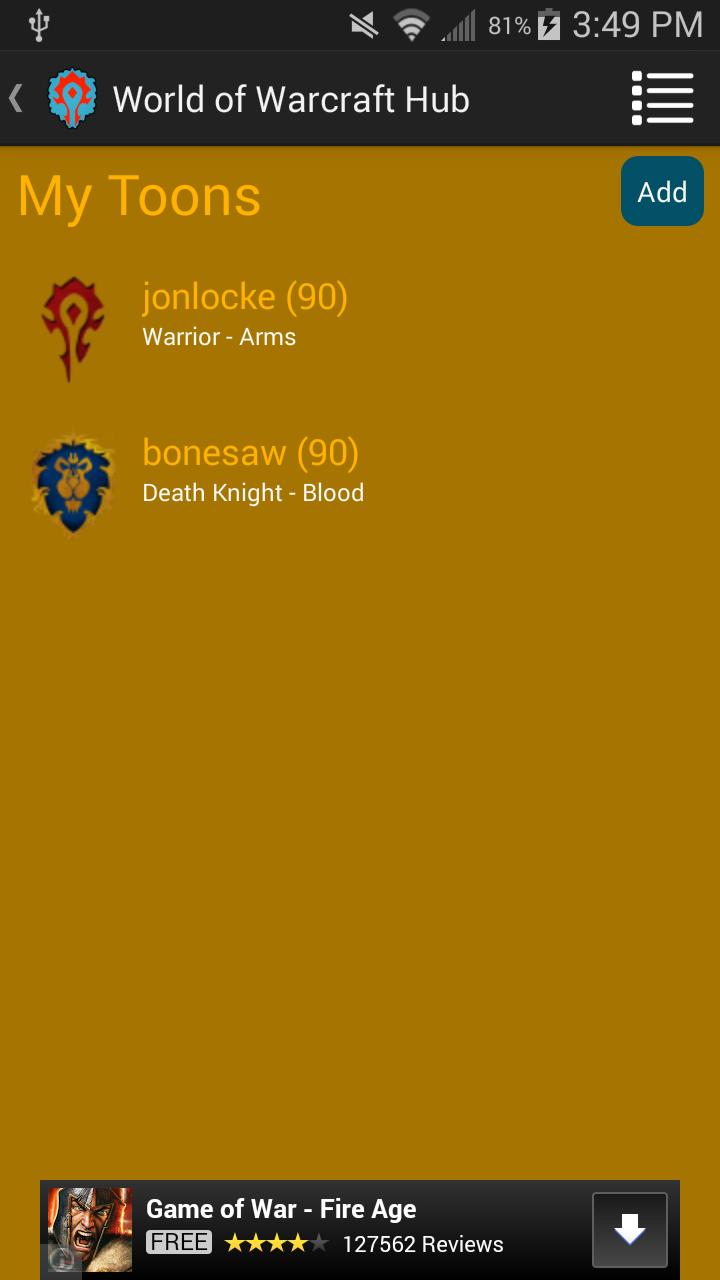Open the Warrior - Arms character entry
Image resolution: width=720 pixels, height=1280 pixels.
point(220,337)
